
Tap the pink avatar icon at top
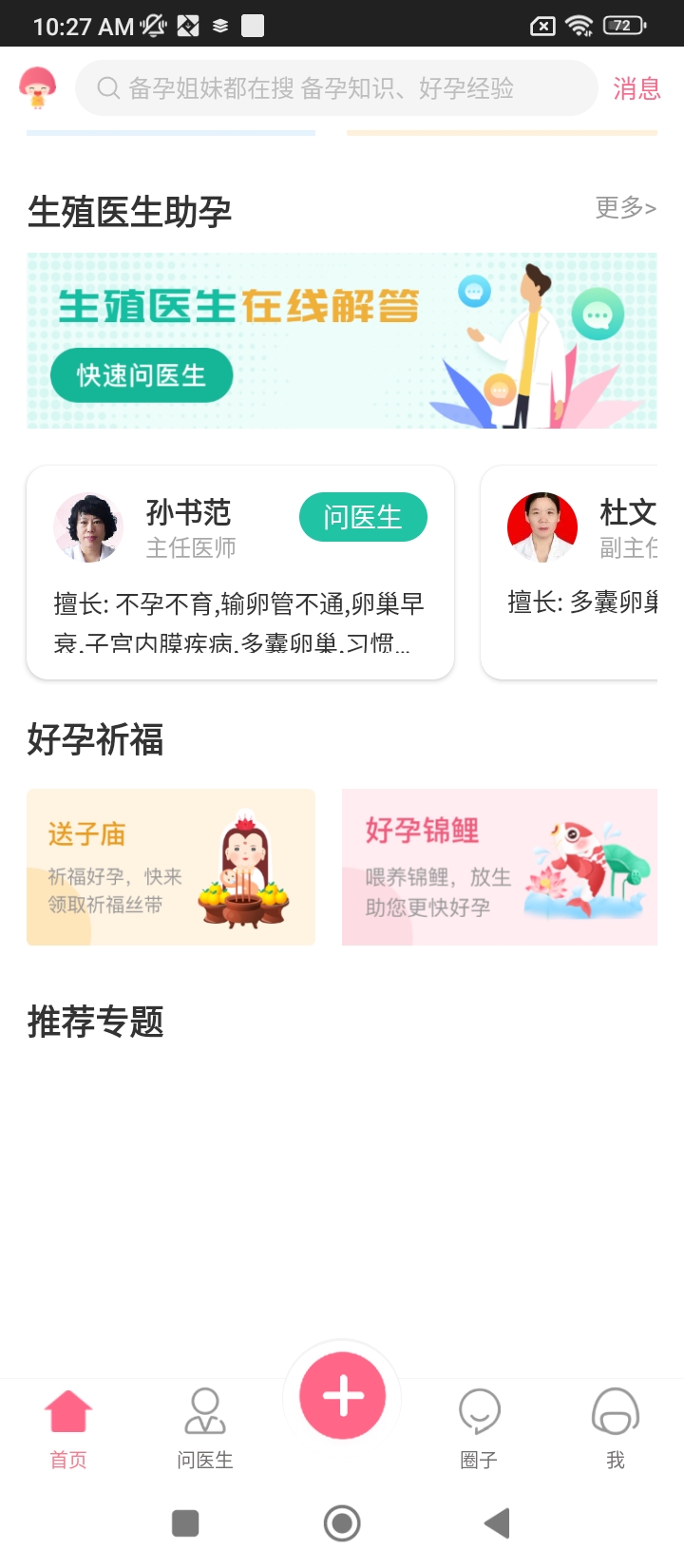click(38, 87)
